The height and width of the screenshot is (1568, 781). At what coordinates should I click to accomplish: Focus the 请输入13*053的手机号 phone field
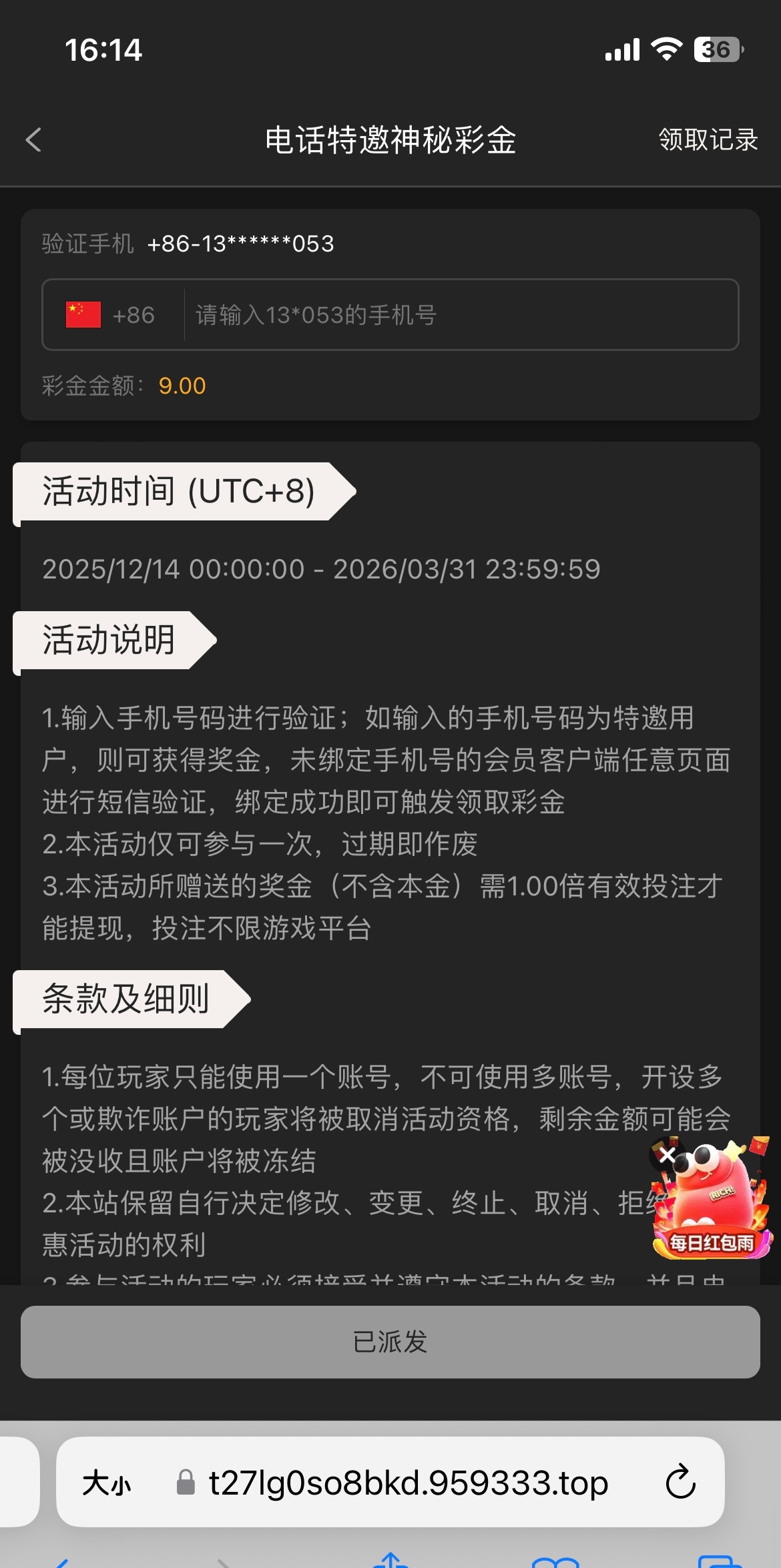point(459,315)
